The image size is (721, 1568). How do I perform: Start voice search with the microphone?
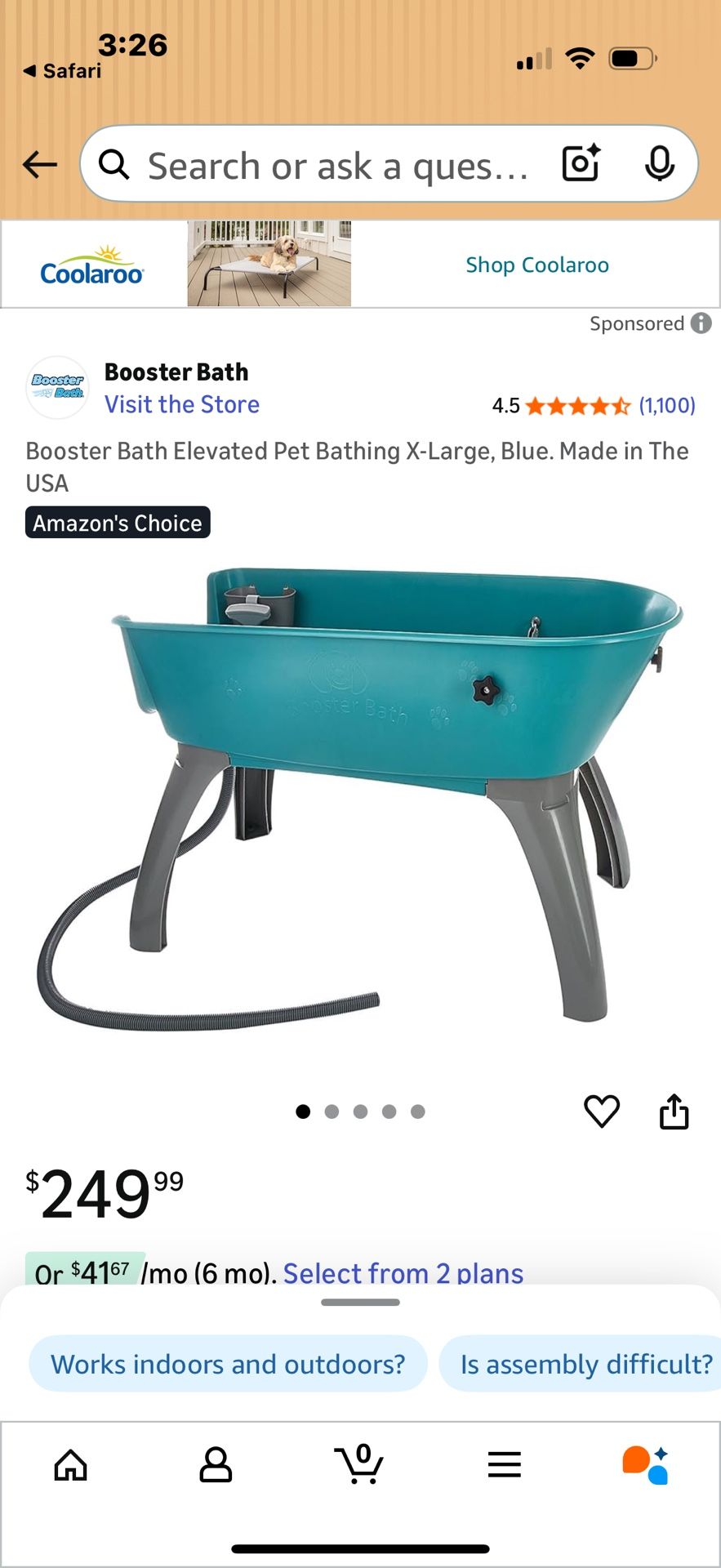(659, 164)
